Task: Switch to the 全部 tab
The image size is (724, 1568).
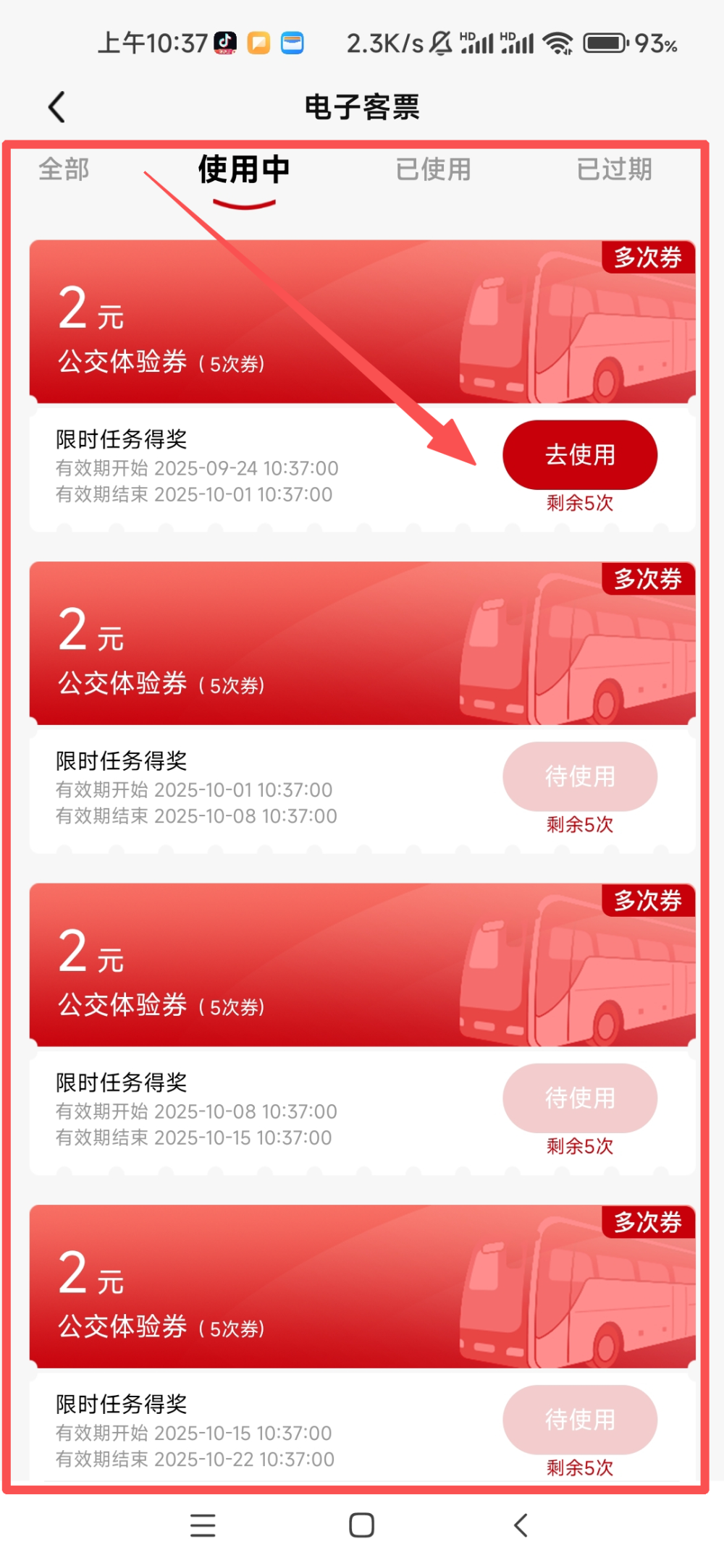Action: coord(64,170)
